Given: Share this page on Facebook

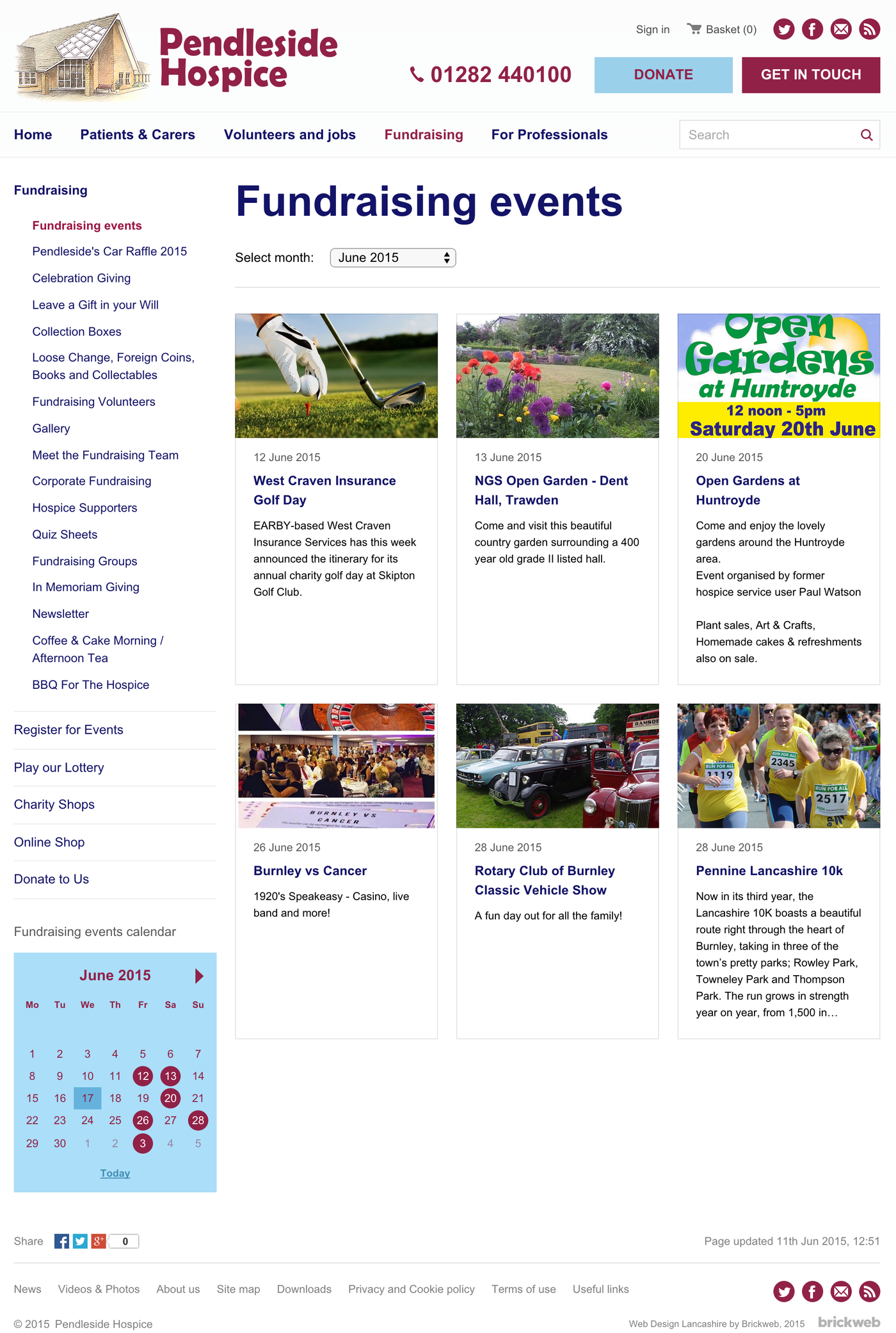Looking at the screenshot, I should [61, 1241].
